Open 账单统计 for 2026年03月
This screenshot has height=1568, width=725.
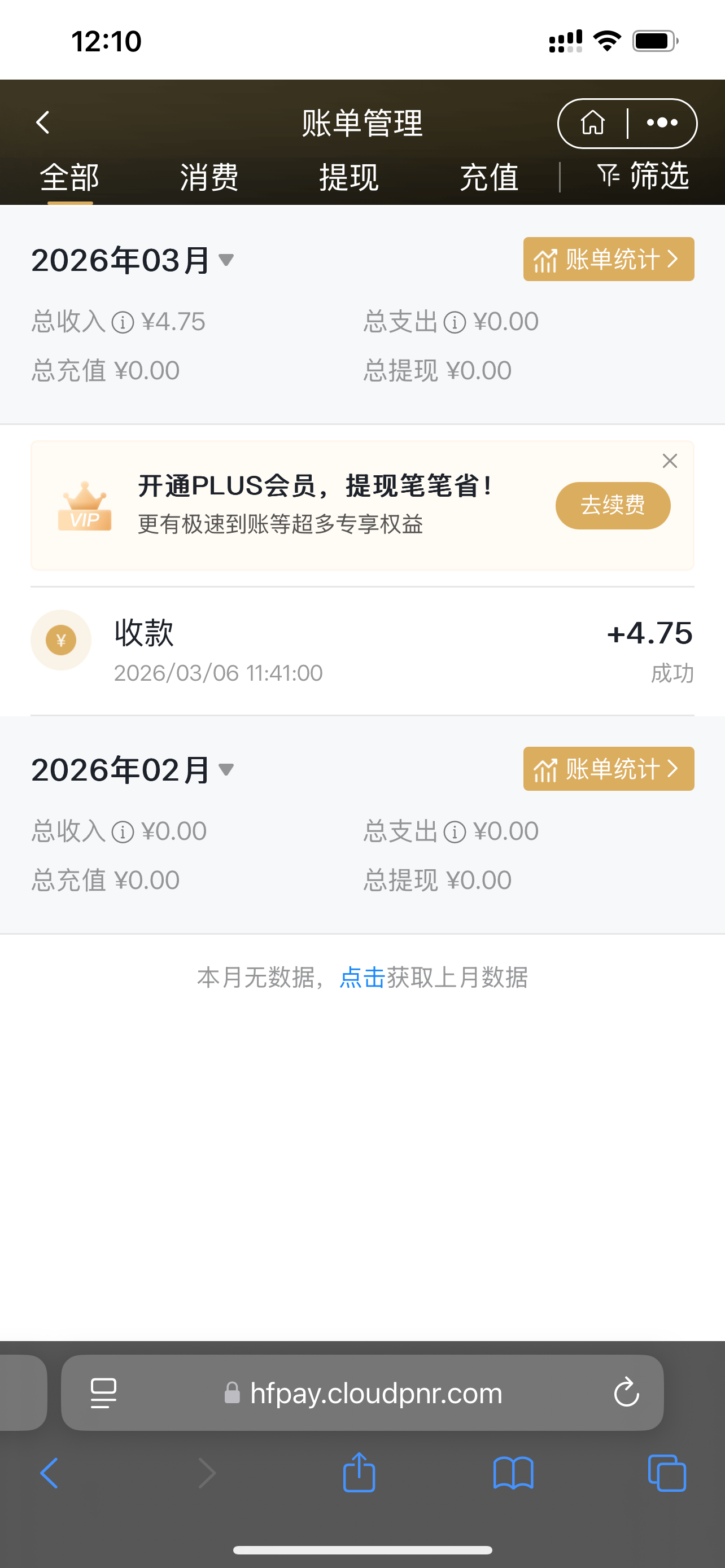608,259
